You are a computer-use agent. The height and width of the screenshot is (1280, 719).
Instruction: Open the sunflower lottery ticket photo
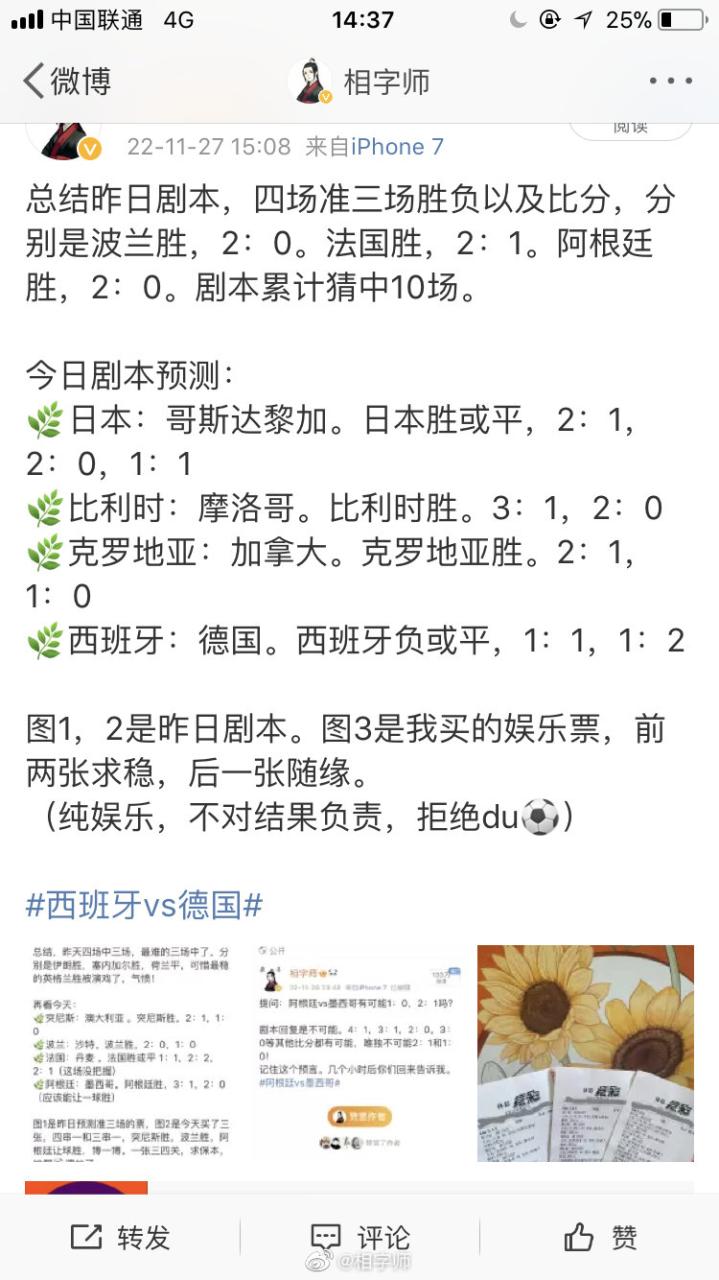point(585,1052)
